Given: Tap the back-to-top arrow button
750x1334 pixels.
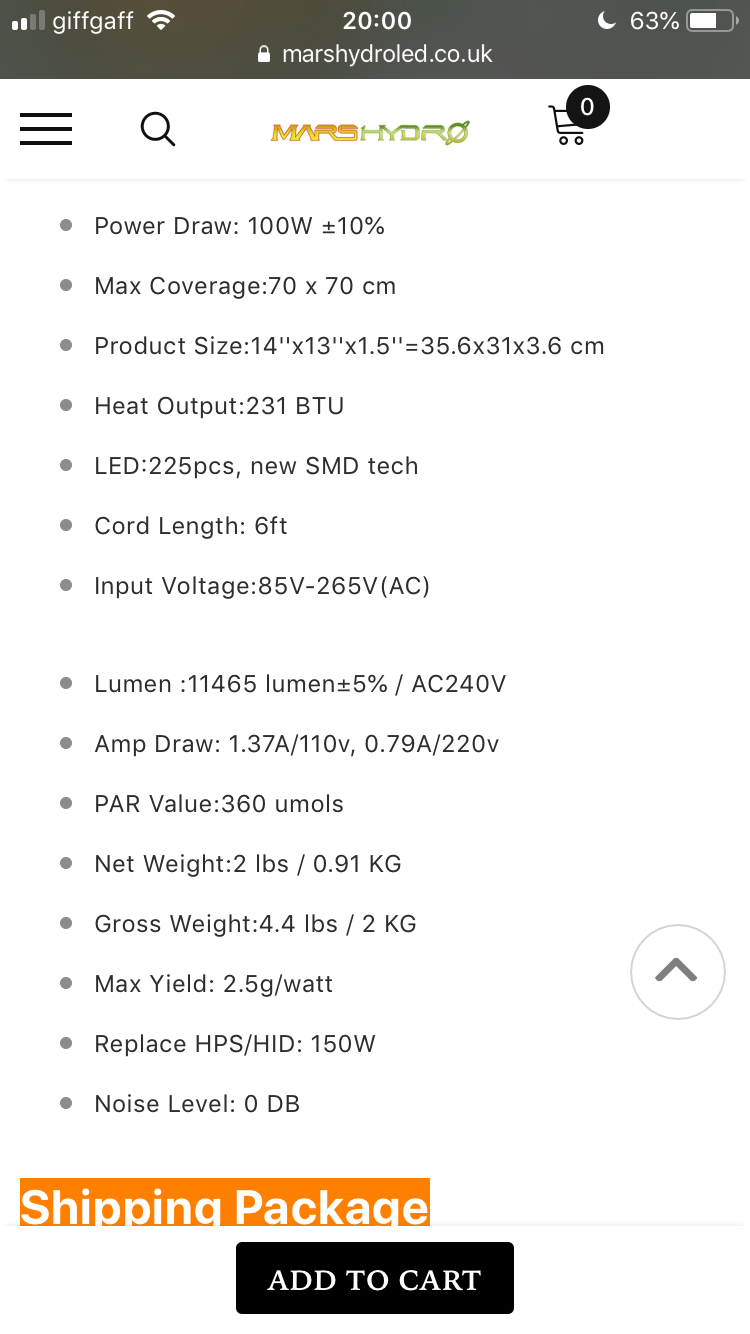Looking at the screenshot, I should 677,972.
